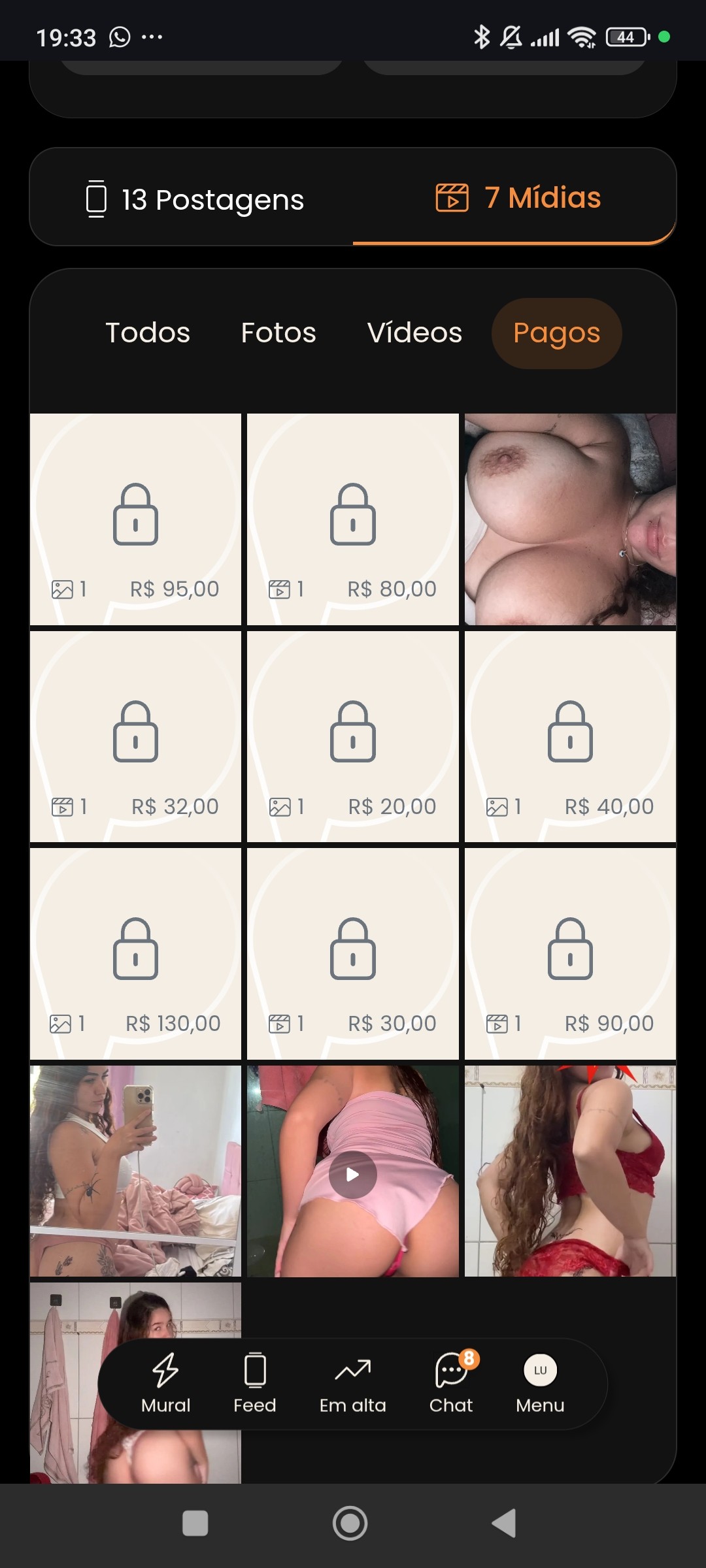Open locked video priced R$ 30,00

tap(353, 954)
